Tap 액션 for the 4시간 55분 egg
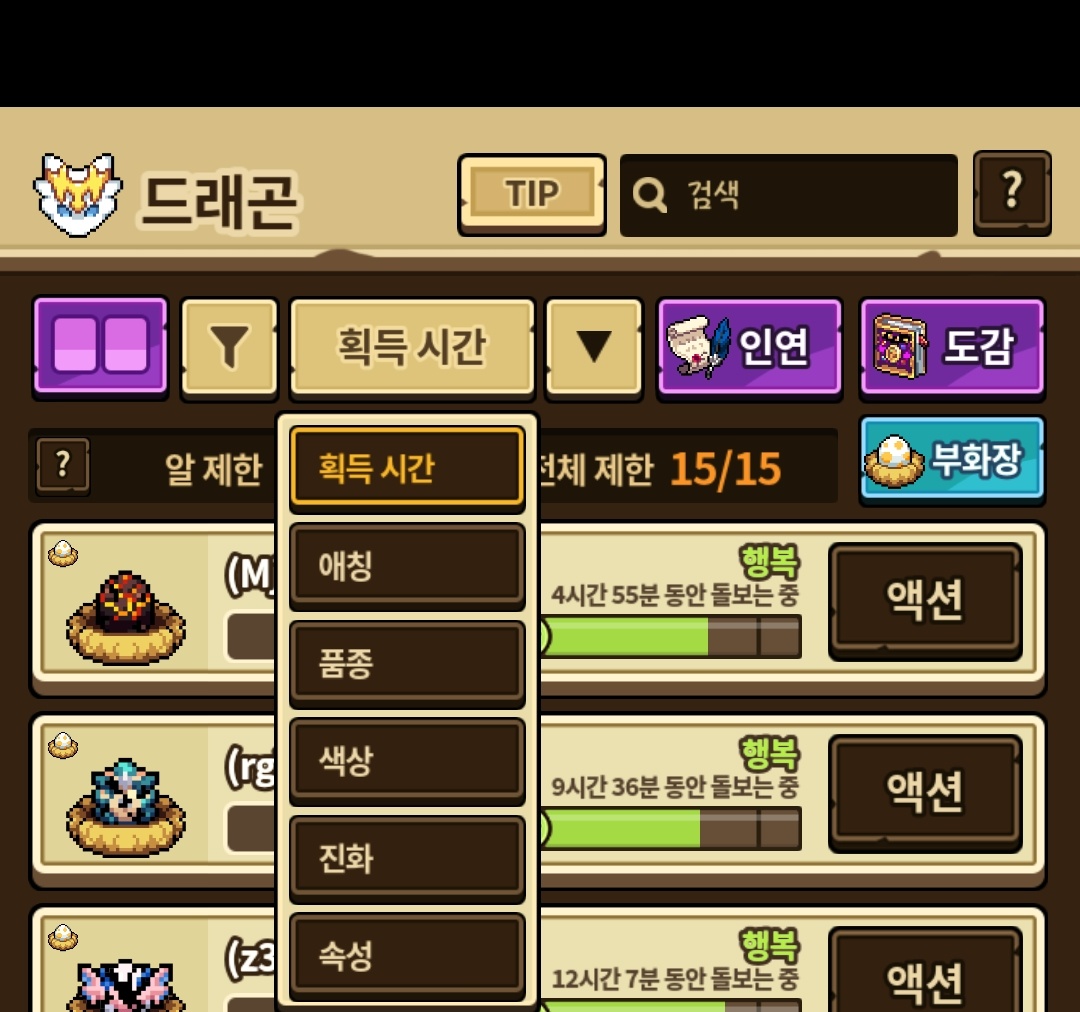This screenshot has width=1080, height=1012. pyautogui.click(x=925, y=599)
